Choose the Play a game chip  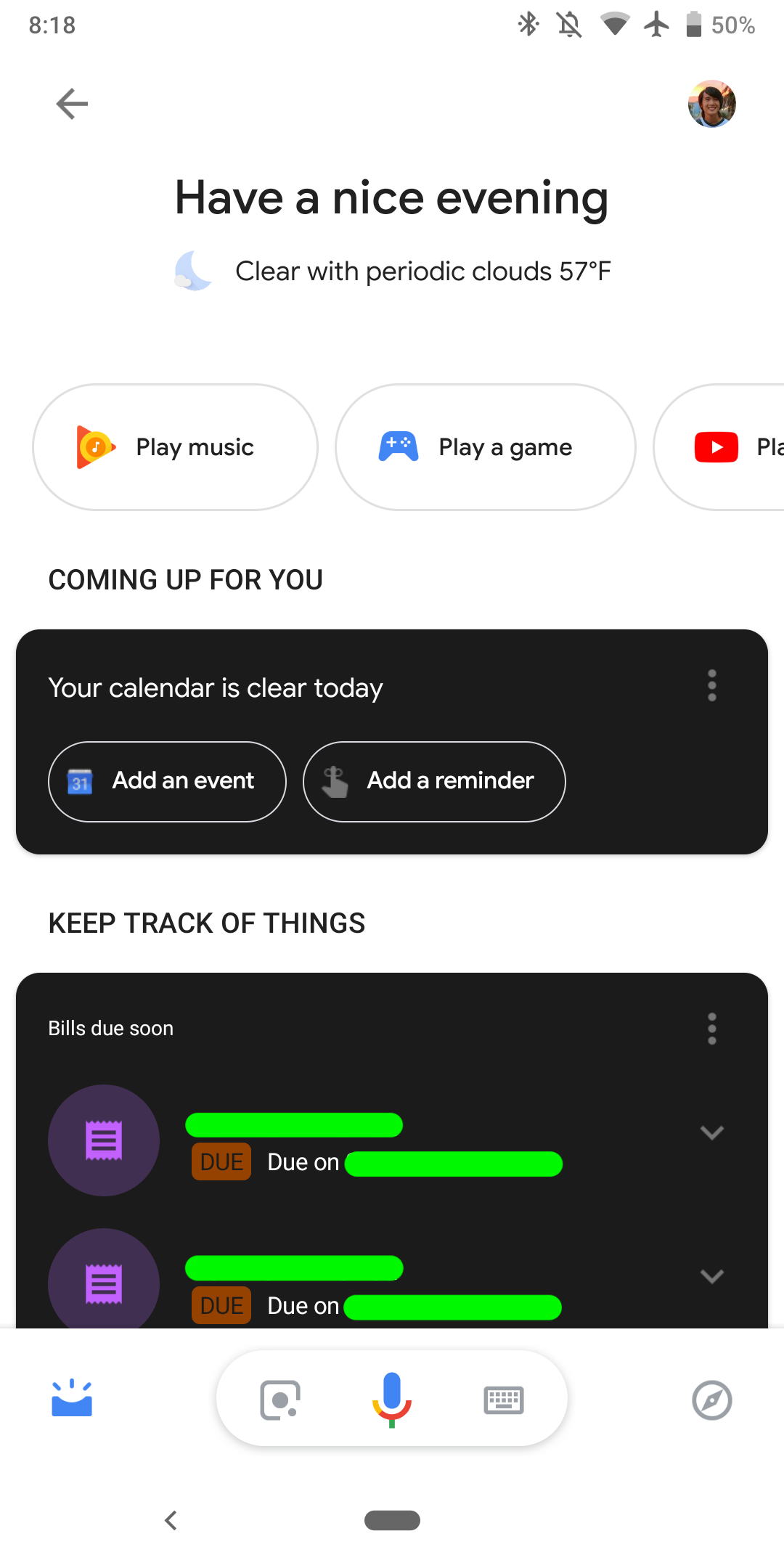485,447
